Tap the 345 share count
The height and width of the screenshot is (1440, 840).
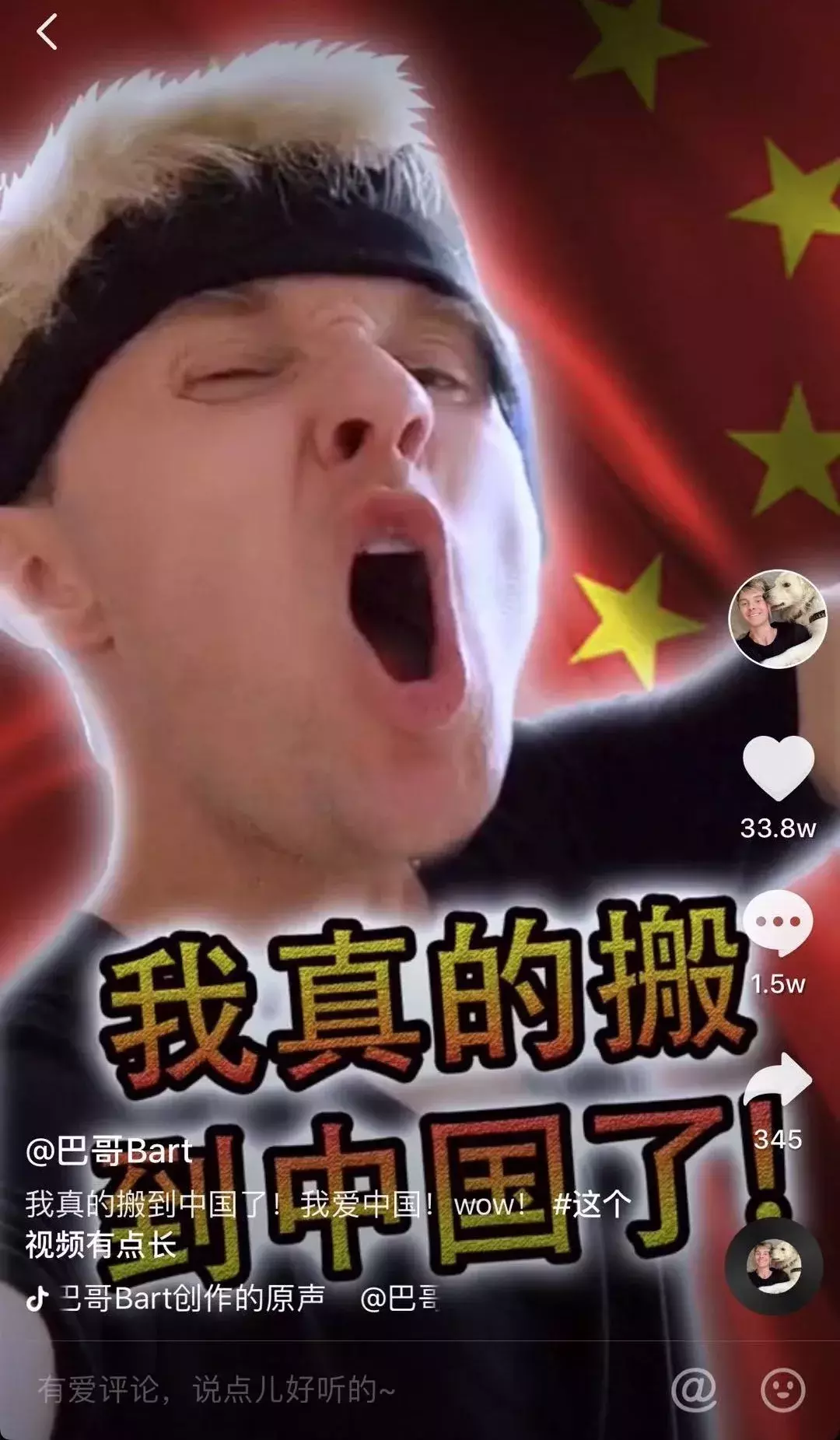pyautogui.click(x=780, y=1138)
